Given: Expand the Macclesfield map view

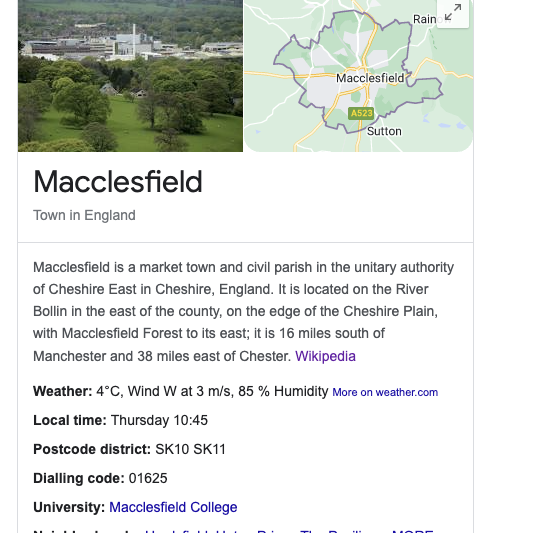Looking at the screenshot, I should click(453, 13).
